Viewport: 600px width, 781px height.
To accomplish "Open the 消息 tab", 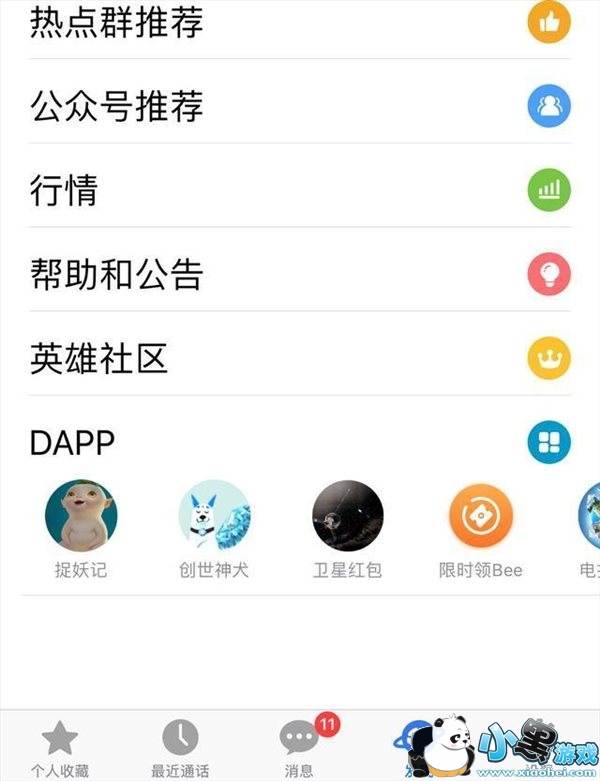I will (x=299, y=747).
